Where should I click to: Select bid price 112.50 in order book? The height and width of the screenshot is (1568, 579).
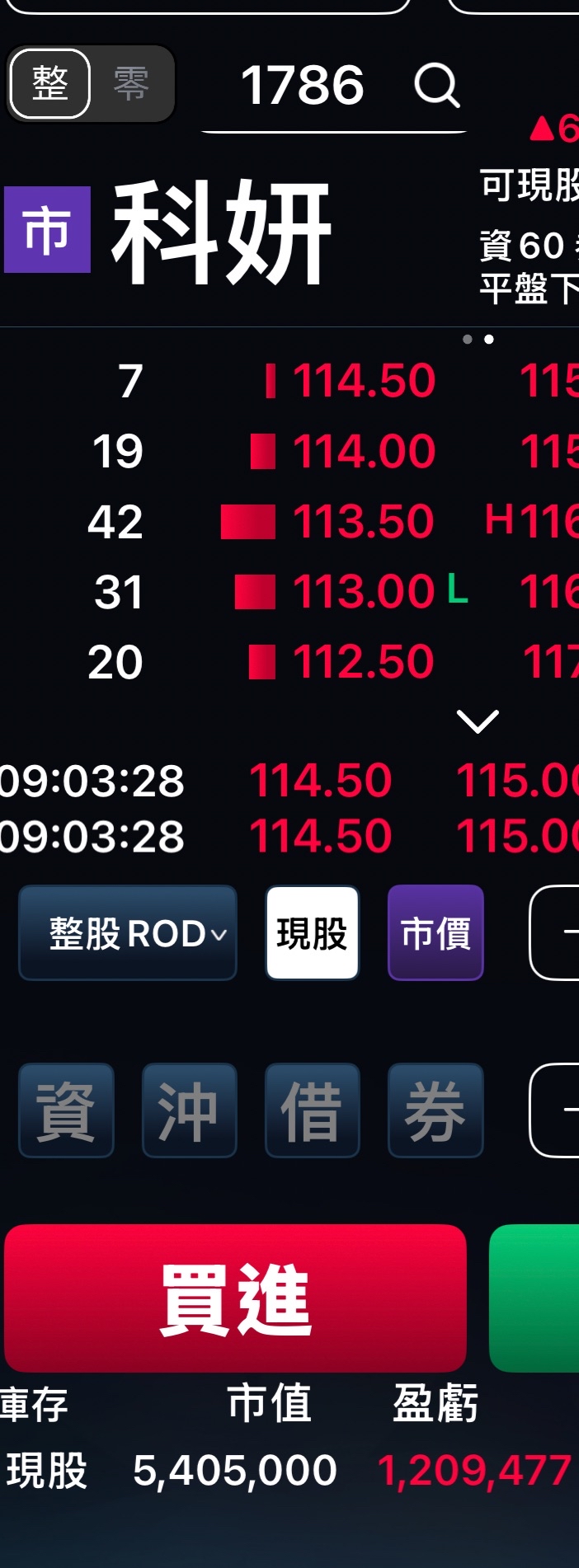tap(364, 662)
